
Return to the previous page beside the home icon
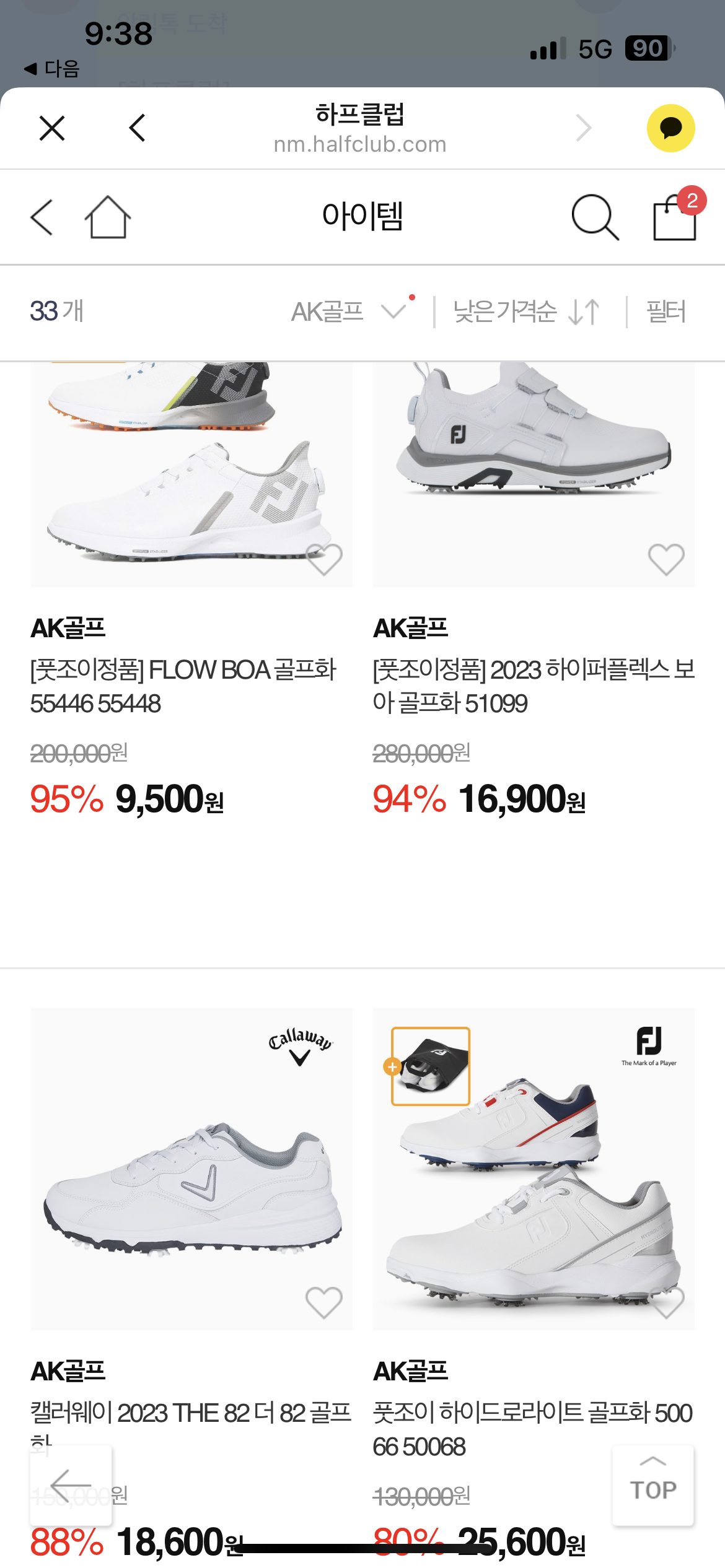(42, 217)
